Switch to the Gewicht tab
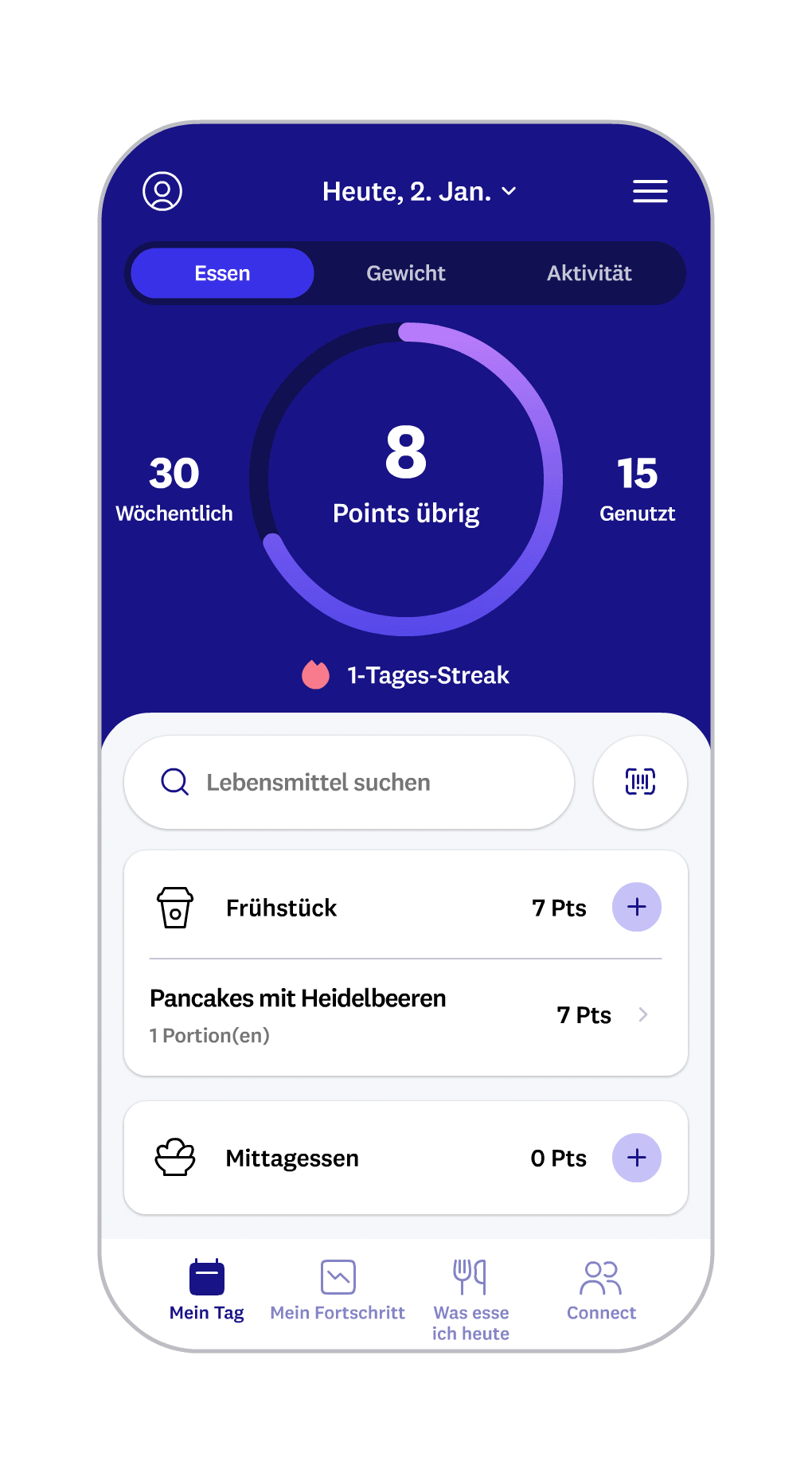812x1473 pixels. click(405, 273)
